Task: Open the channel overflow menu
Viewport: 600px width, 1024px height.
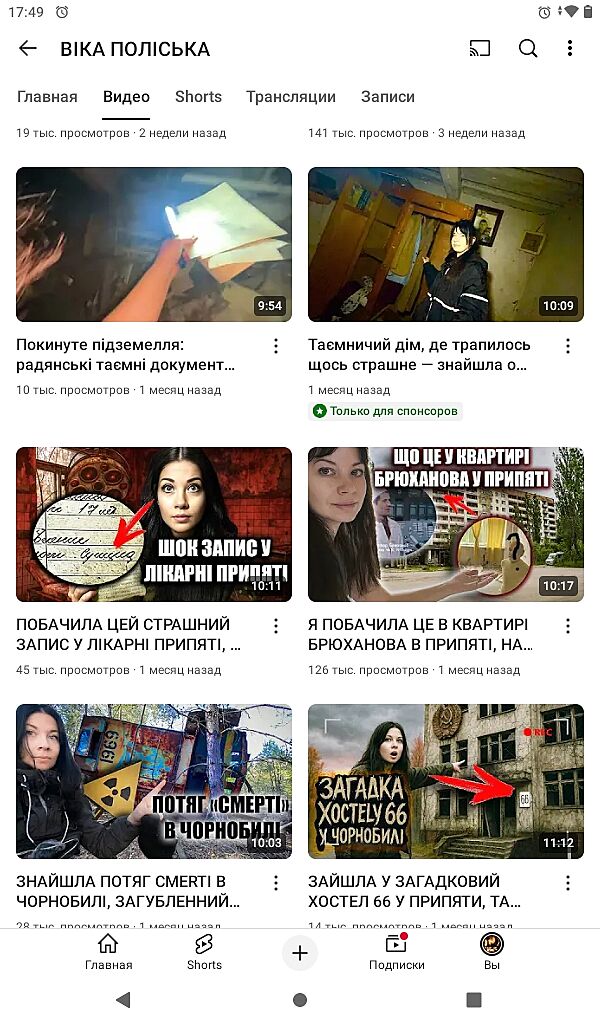Action: (x=570, y=48)
